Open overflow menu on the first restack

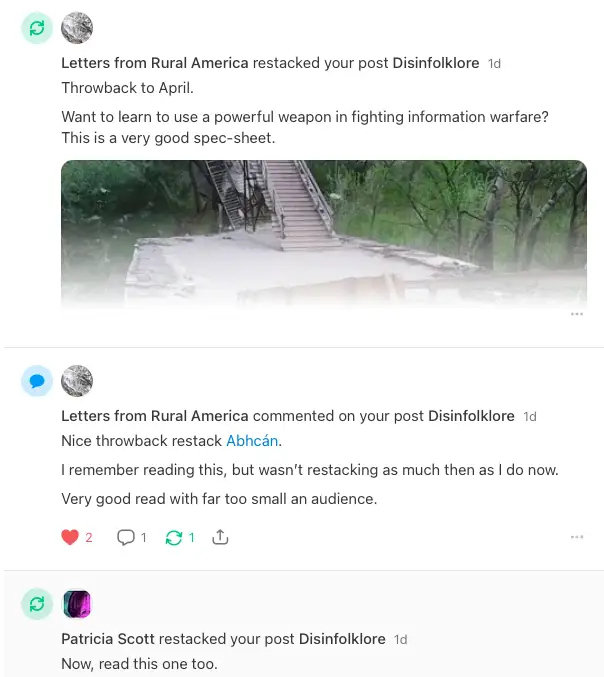point(577,314)
